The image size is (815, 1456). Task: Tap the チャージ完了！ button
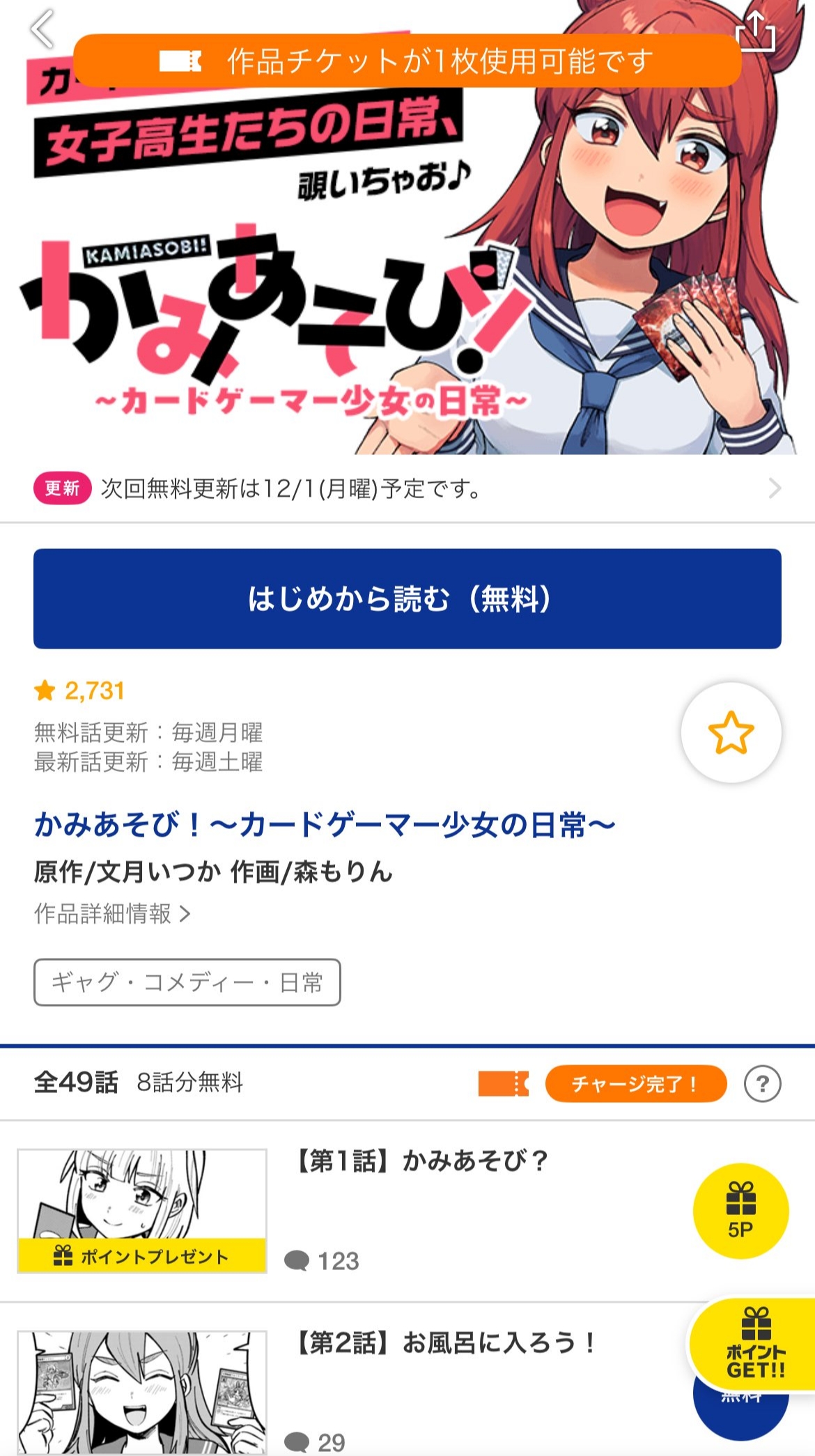(635, 1083)
